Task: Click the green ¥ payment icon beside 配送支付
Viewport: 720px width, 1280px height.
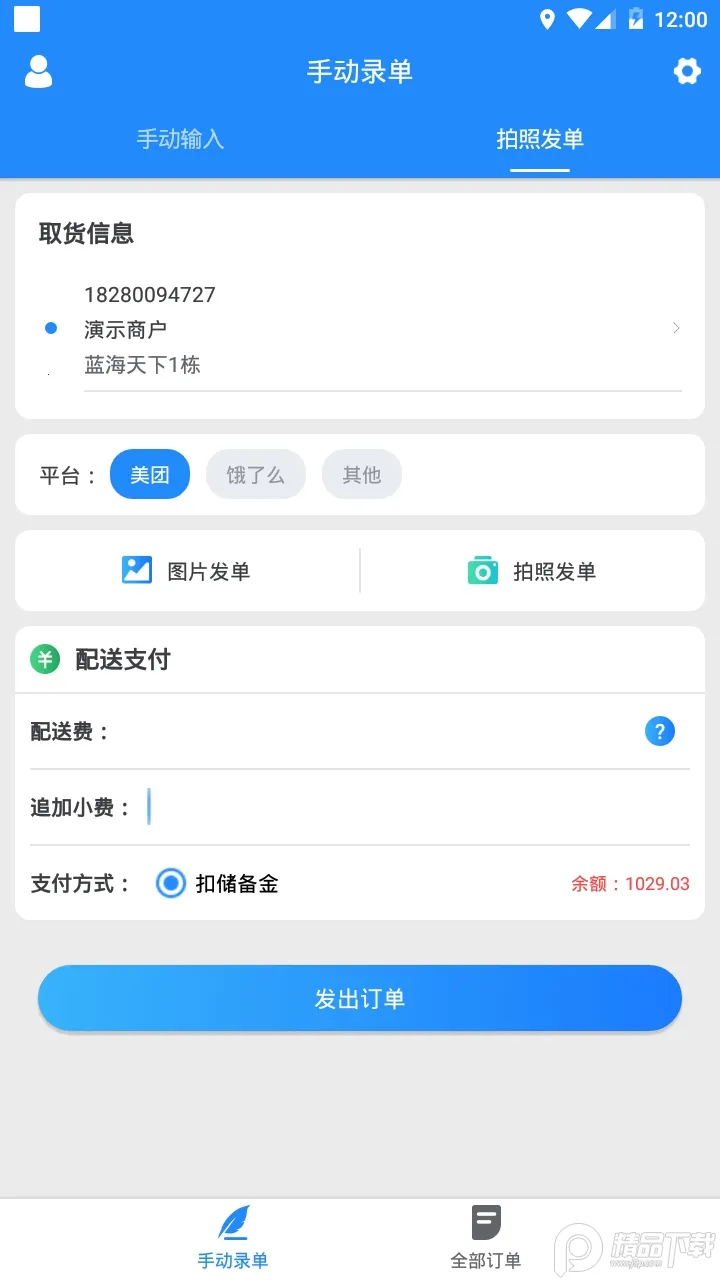Action: 45,659
